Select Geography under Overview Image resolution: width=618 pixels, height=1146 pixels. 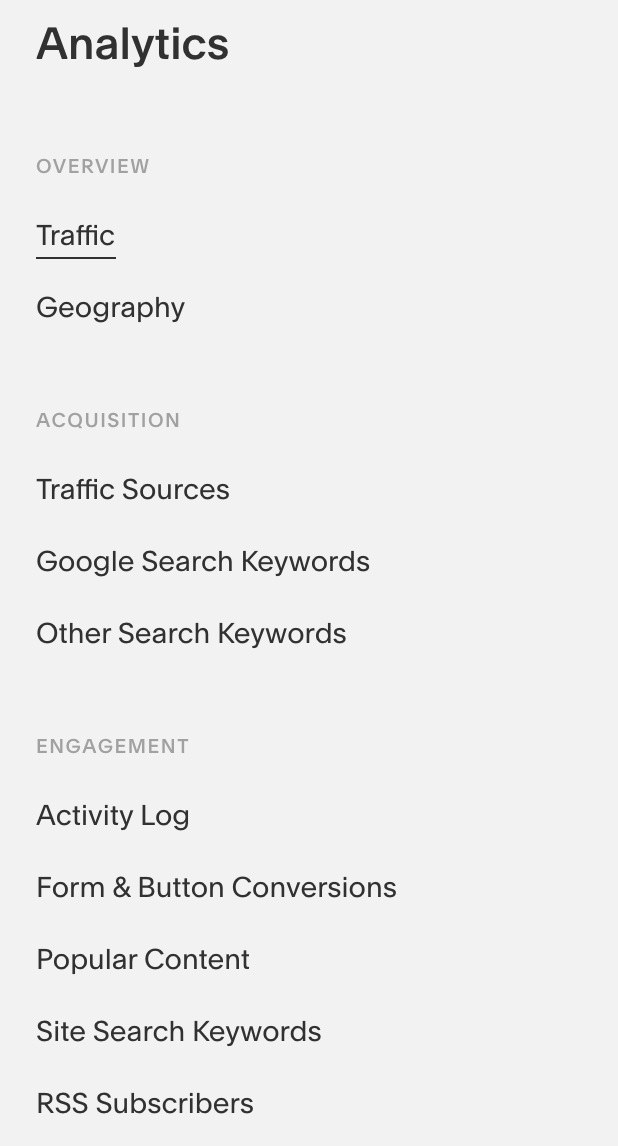tap(110, 308)
